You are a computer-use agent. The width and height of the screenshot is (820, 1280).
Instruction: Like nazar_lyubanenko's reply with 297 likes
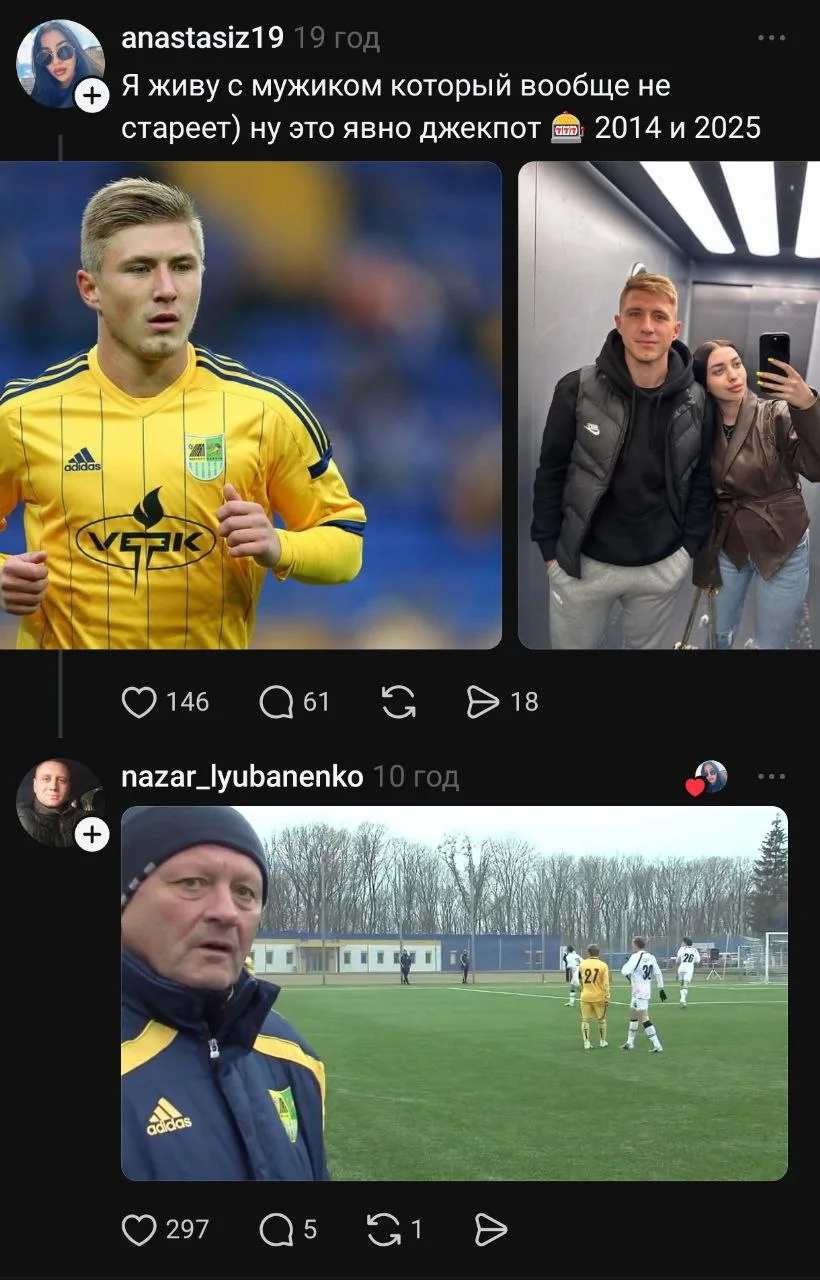pyautogui.click(x=139, y=1229)
